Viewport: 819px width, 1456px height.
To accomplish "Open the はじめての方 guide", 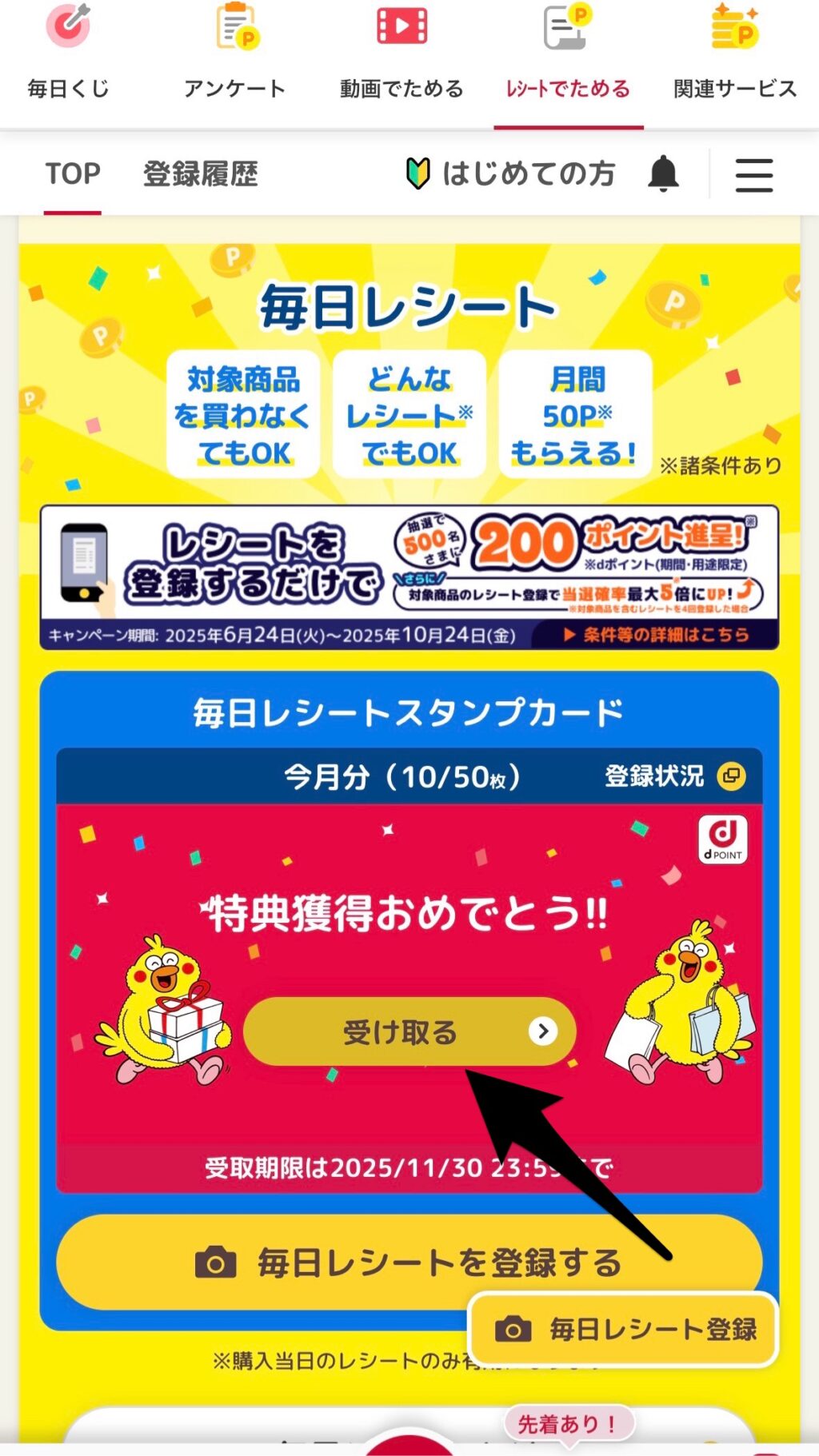I will tap(511, 174).
